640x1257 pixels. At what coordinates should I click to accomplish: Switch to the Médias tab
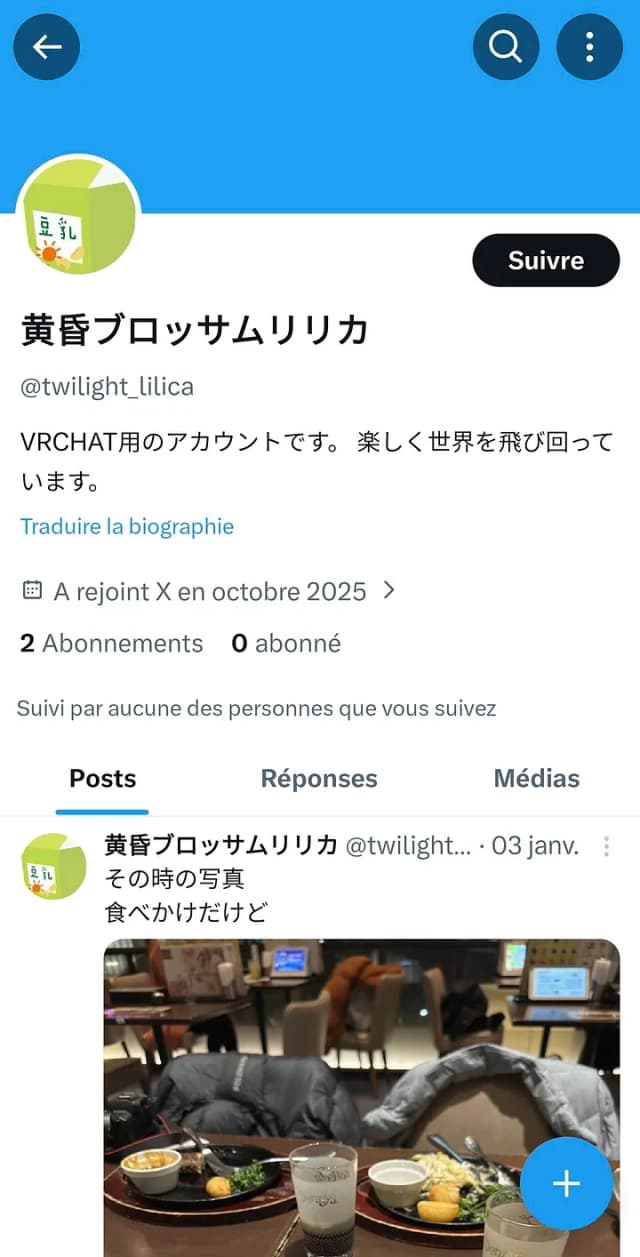[x=536, y=779]
